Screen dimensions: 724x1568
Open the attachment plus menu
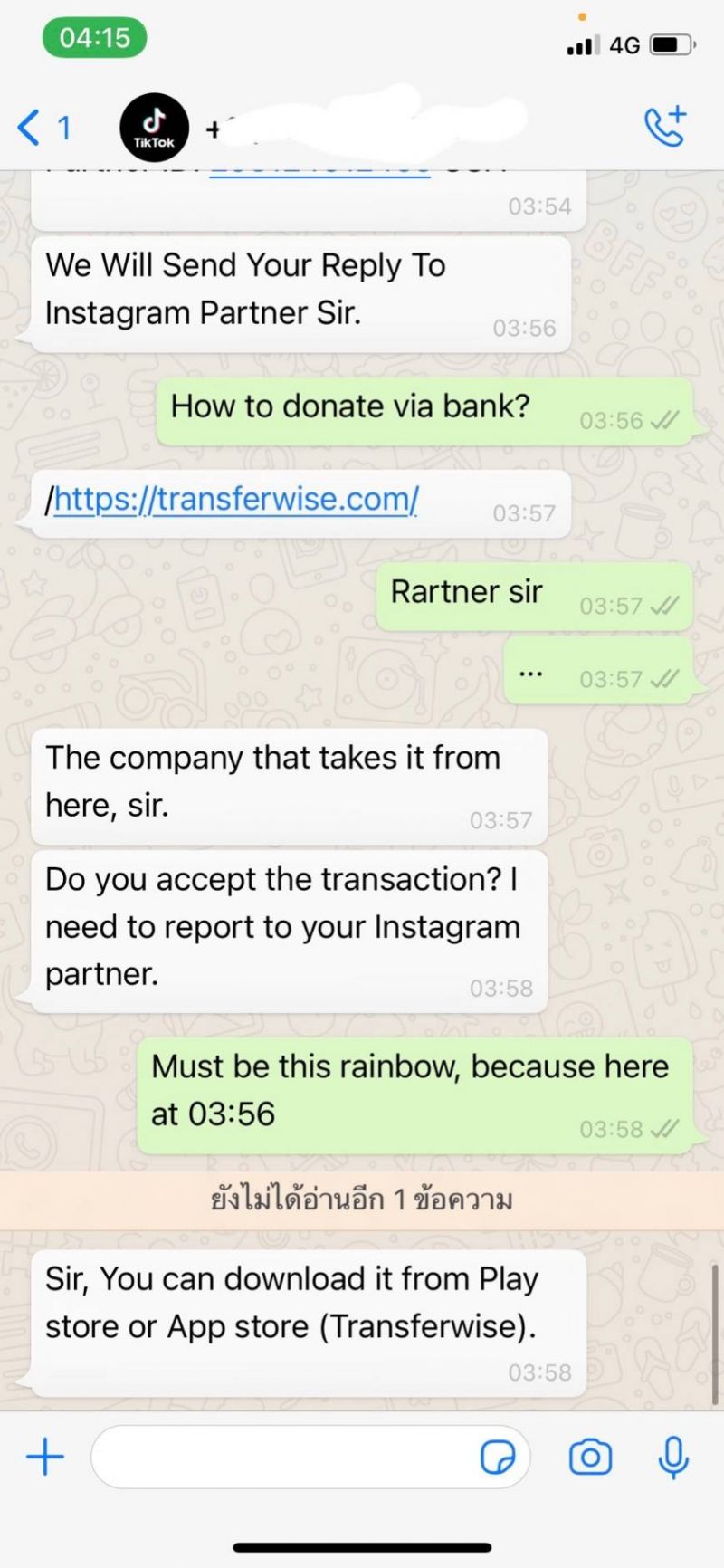44,1457
